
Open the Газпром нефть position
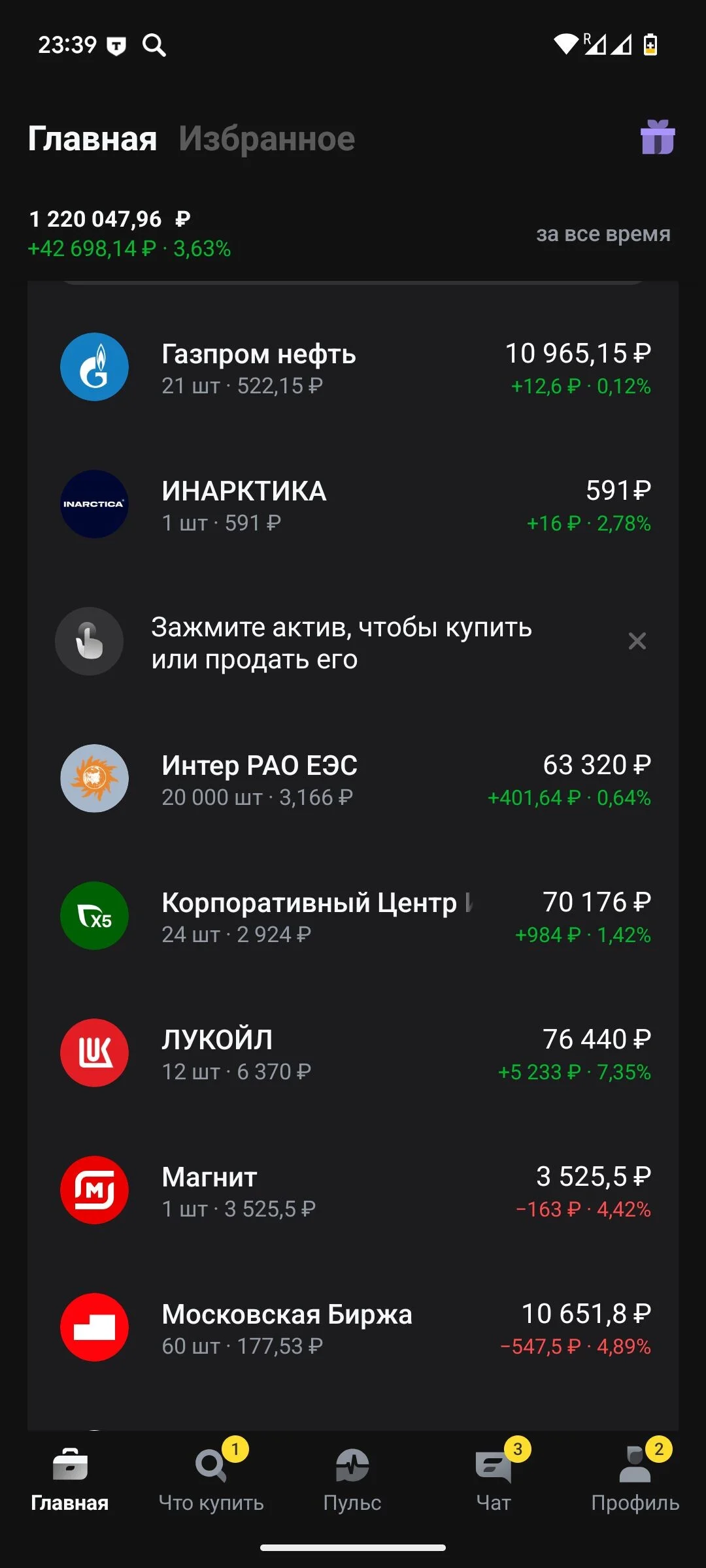[x=353, y=368]
